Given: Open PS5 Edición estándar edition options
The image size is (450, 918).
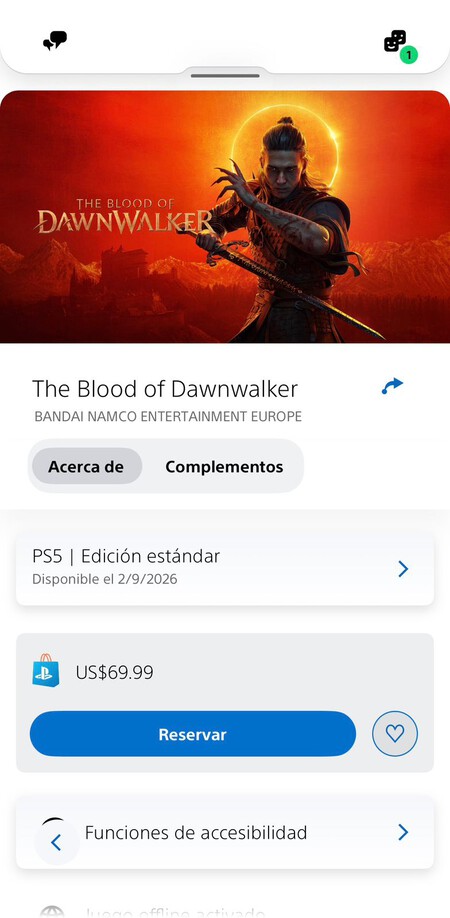Looking at the screenshot, I should tap(225, 568).
